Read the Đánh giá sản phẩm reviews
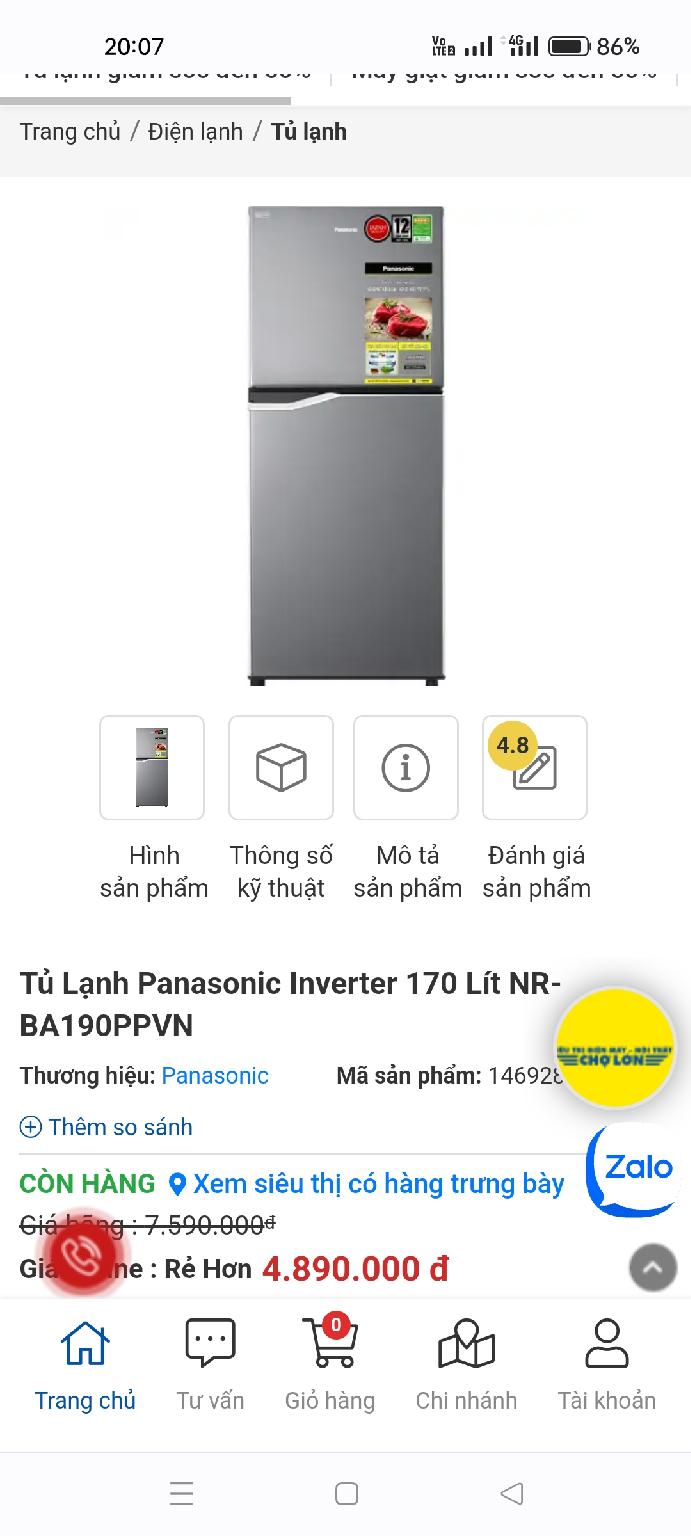The image size is (691, 1536). tap(535, 768)
